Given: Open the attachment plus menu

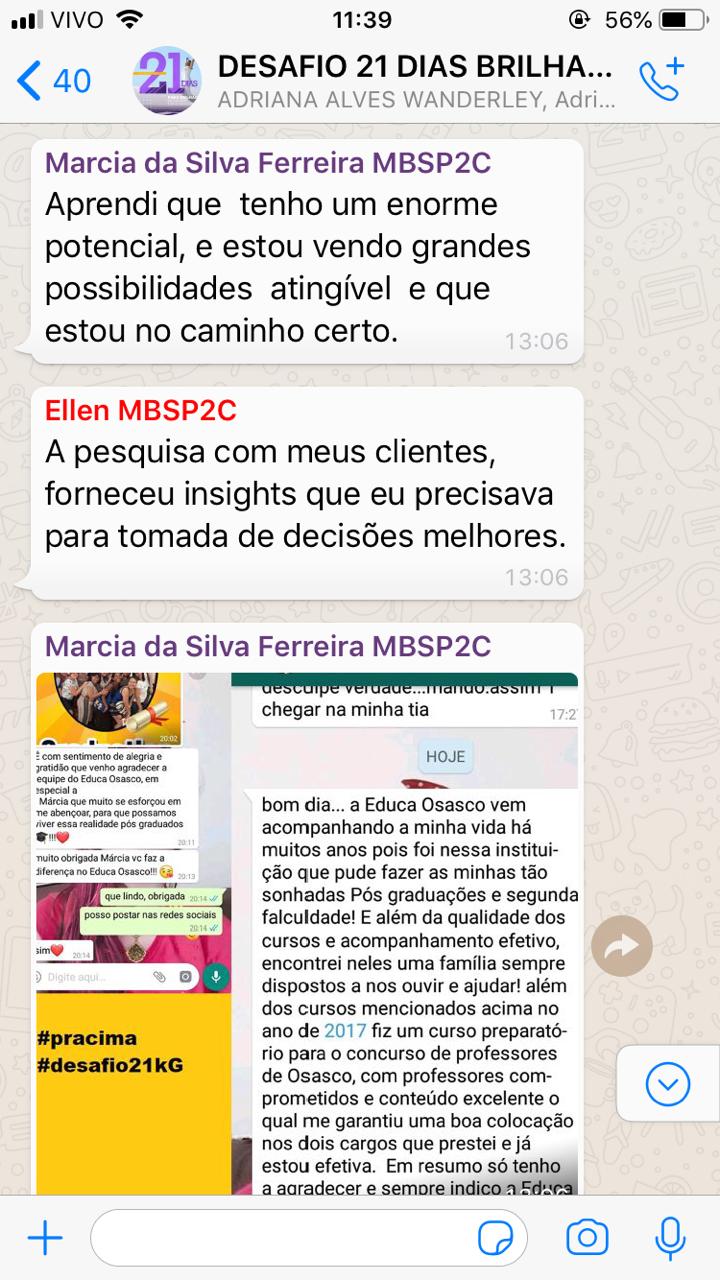Looking at the screenshot, I should click(45, 1239).
